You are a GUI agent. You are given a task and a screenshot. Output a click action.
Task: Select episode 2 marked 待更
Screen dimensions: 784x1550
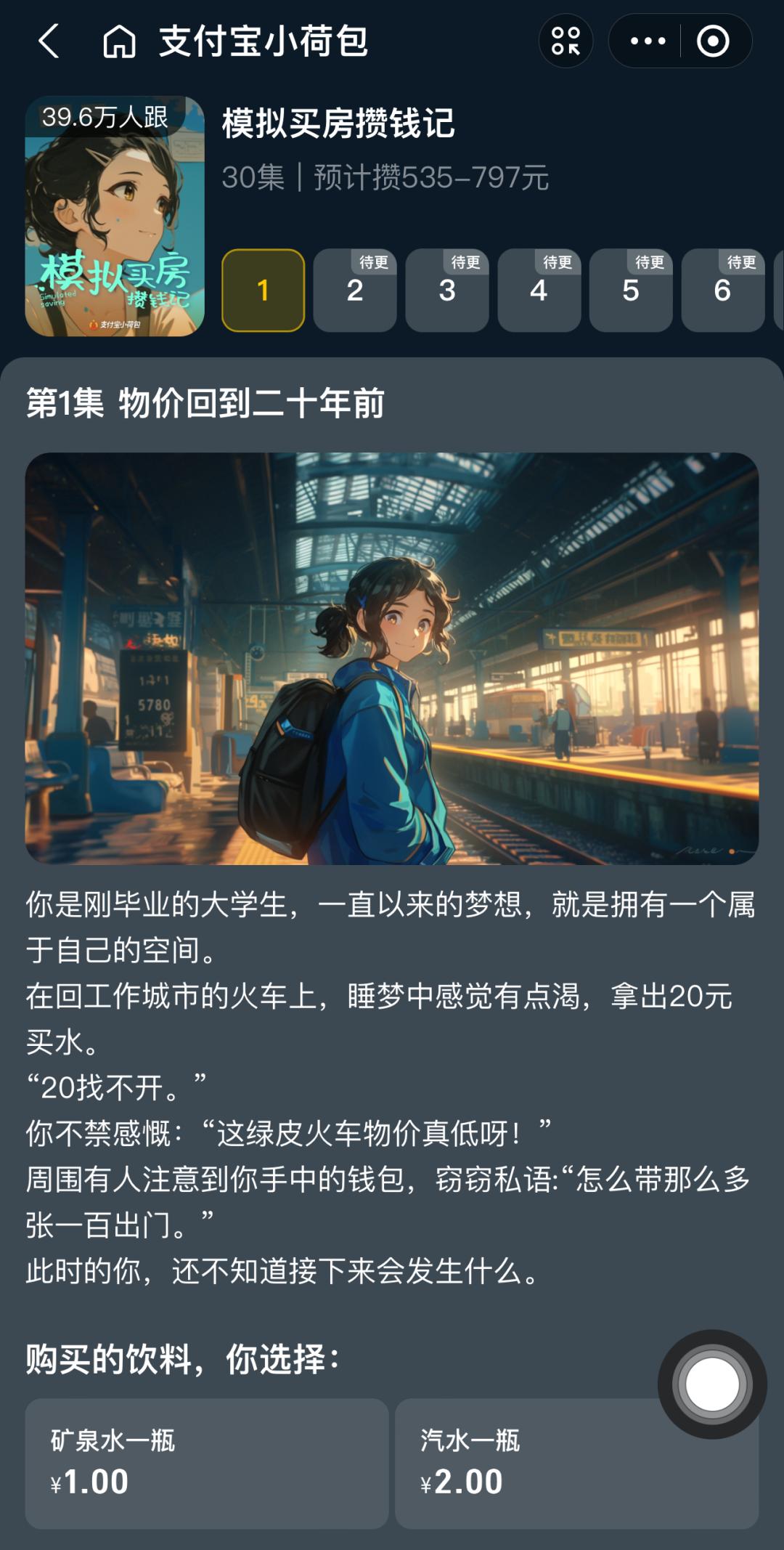[355, 291]
